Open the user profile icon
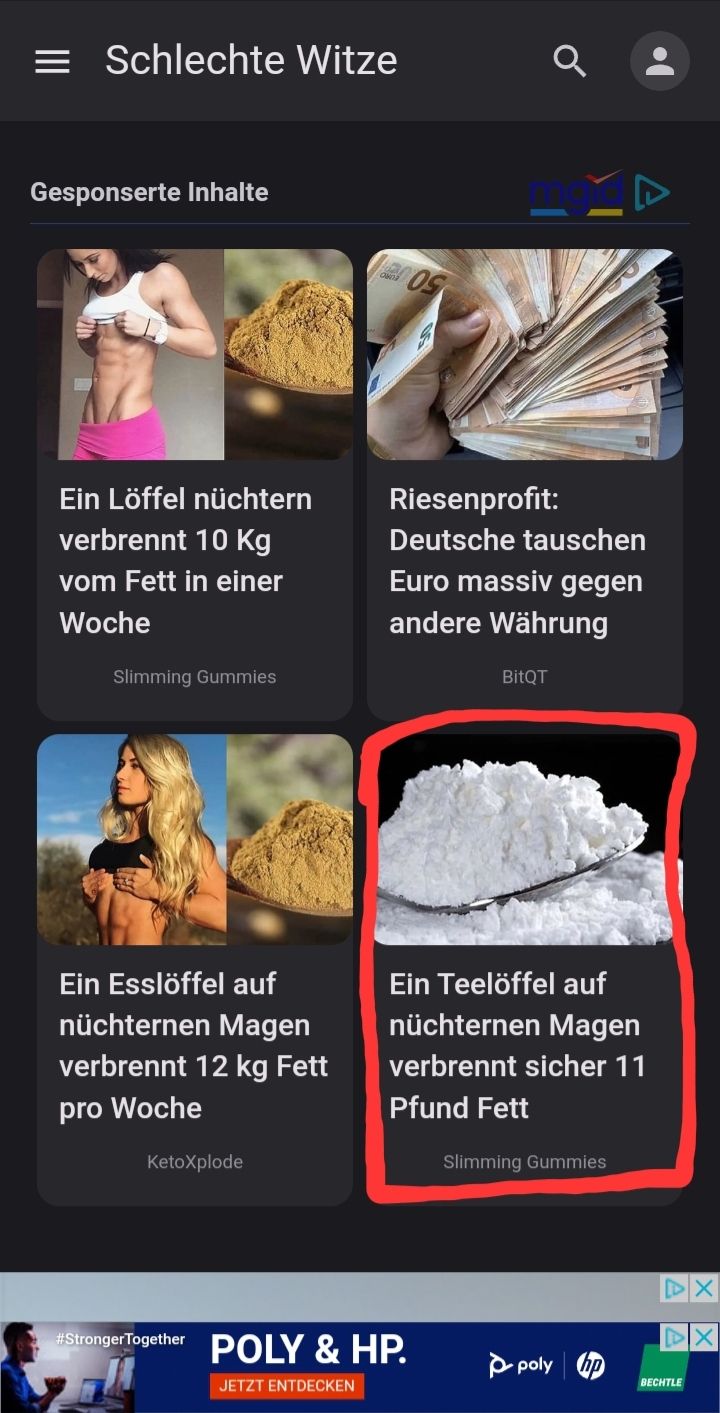 tap(660, 62)
